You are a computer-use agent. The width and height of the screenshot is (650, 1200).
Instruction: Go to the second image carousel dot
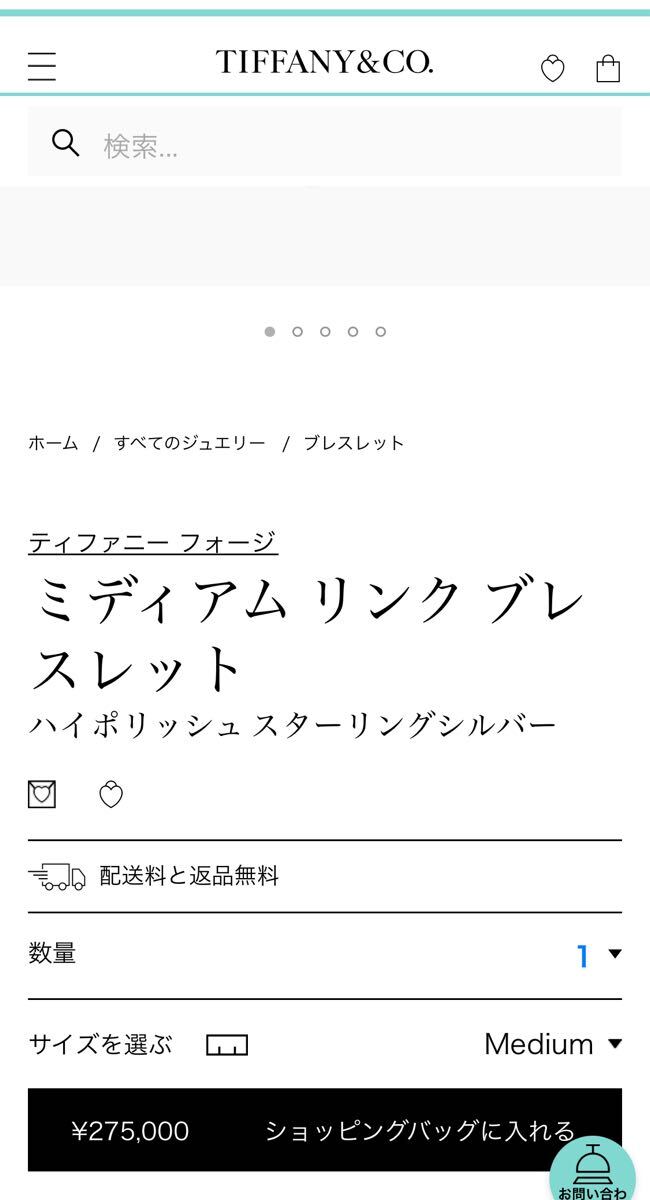click(x=297, y=332)
